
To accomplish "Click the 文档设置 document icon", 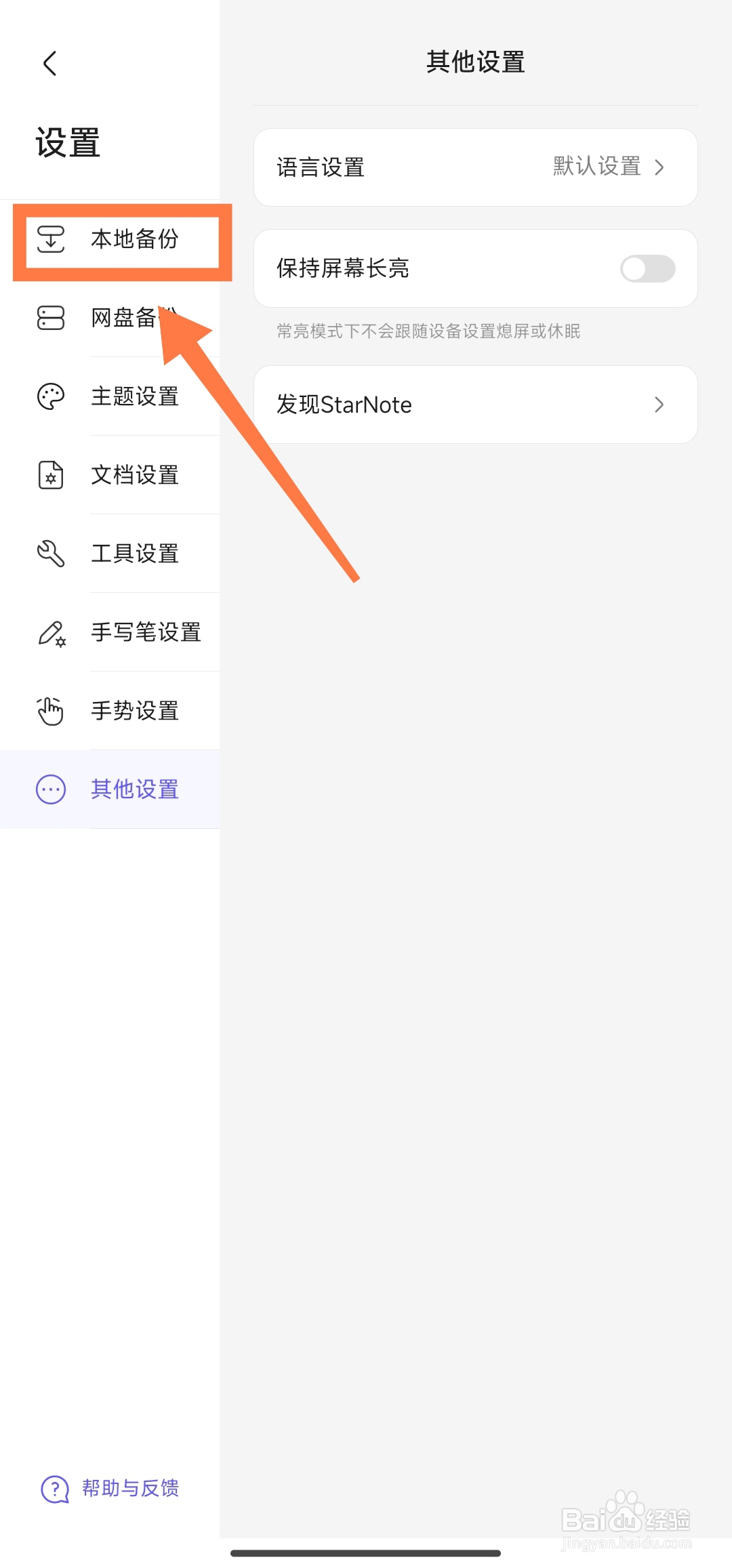I will [x=52, y=475].
